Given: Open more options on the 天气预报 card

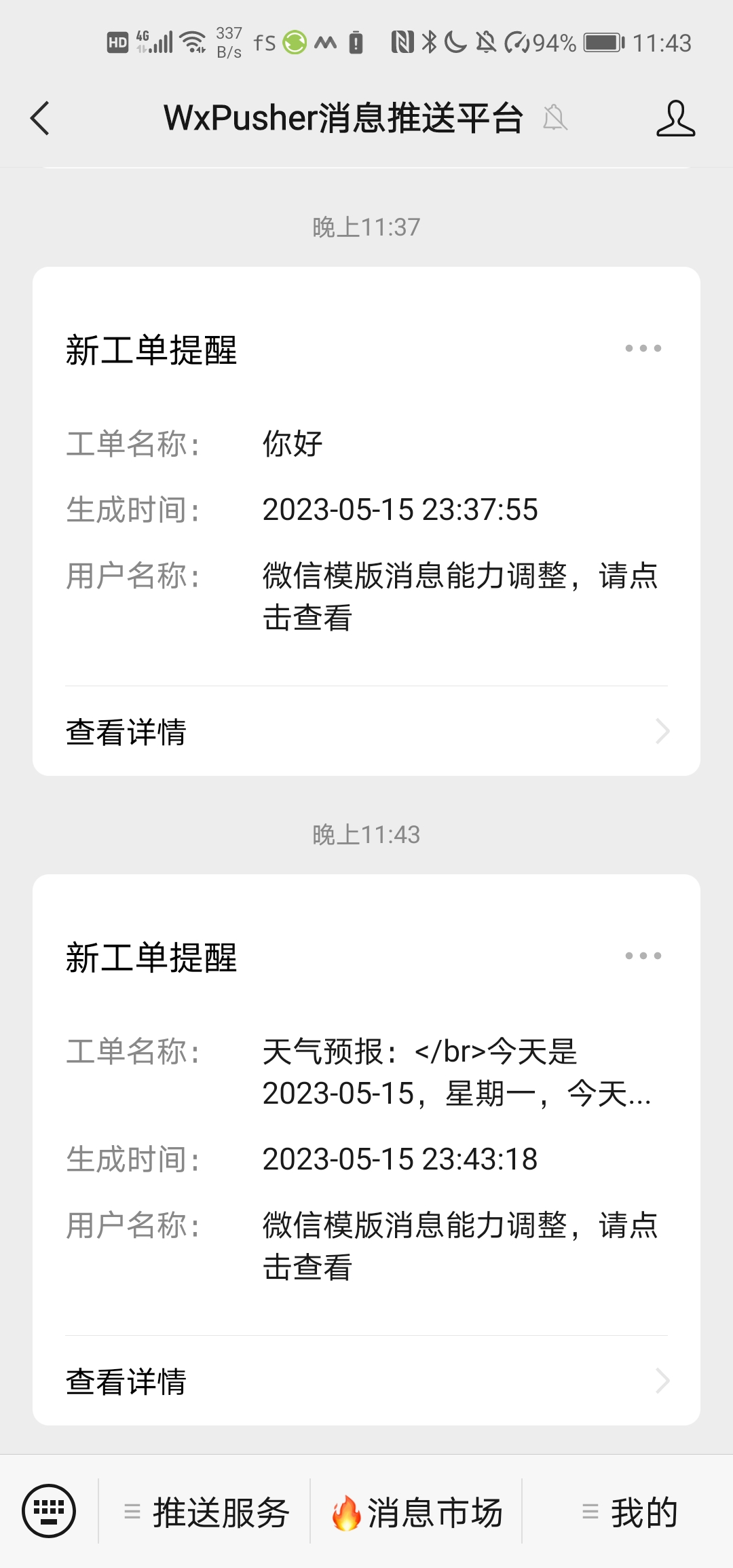Looking at the screenshot, I should [x=643, y=956].
